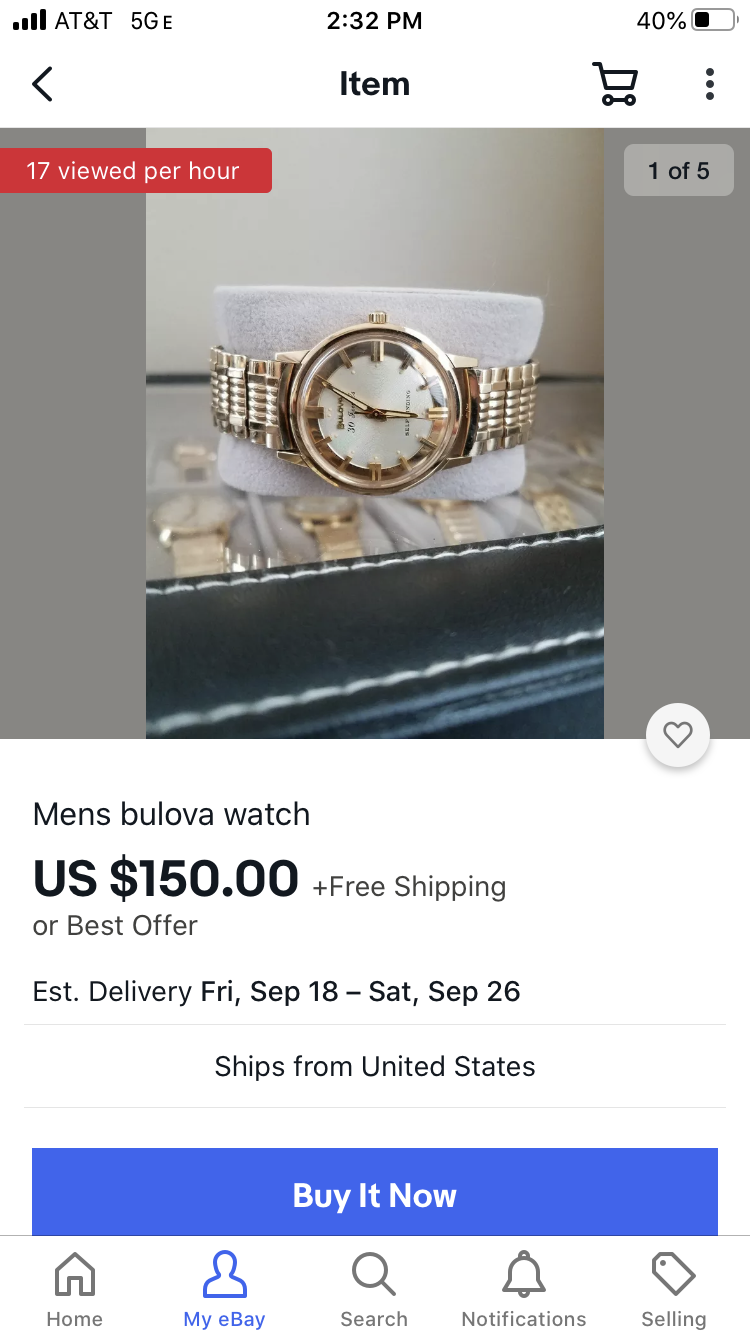The height and width of the screenshot is (1334, 750).
Task: Tap Buy It Now button
Action: [375, 1194]
